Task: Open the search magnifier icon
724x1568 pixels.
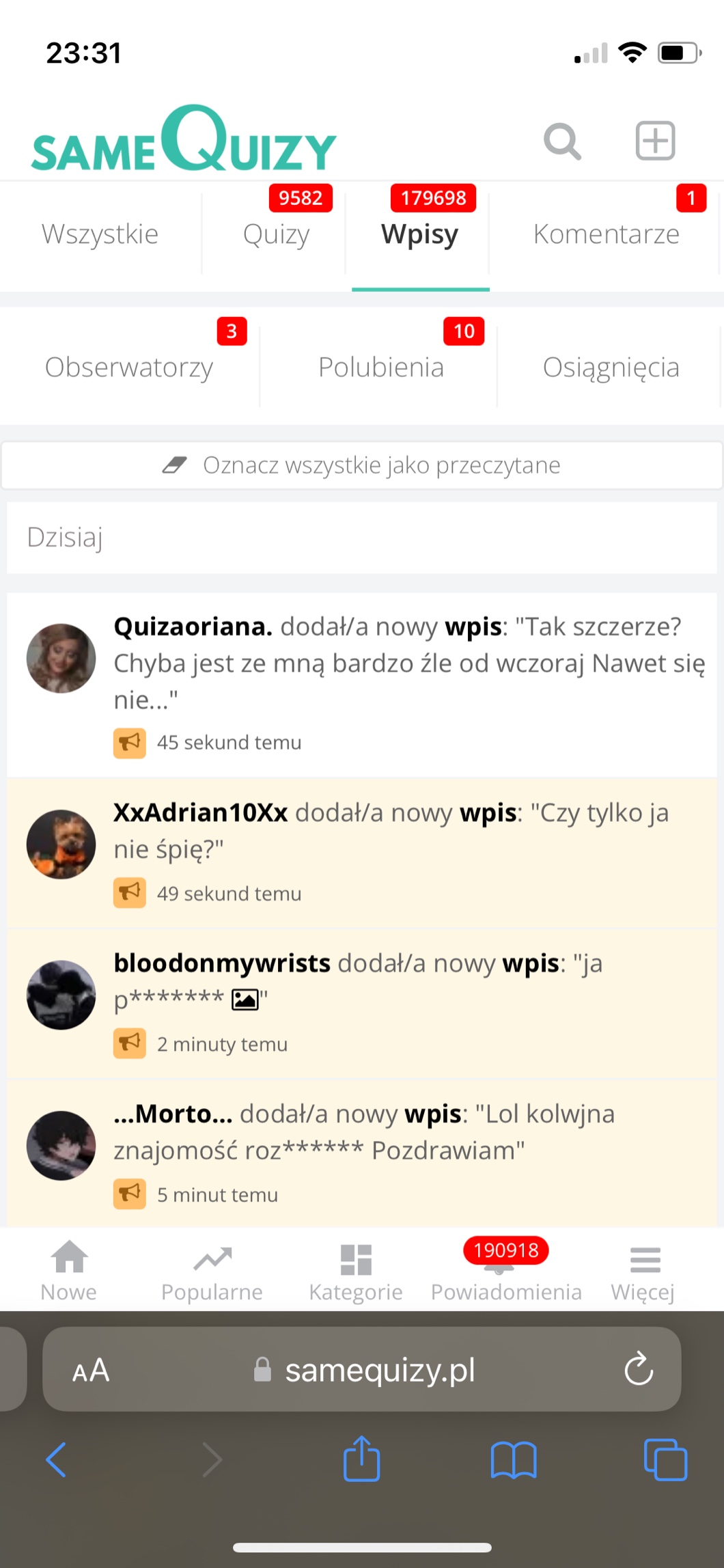Action: (x=562, y=141)
